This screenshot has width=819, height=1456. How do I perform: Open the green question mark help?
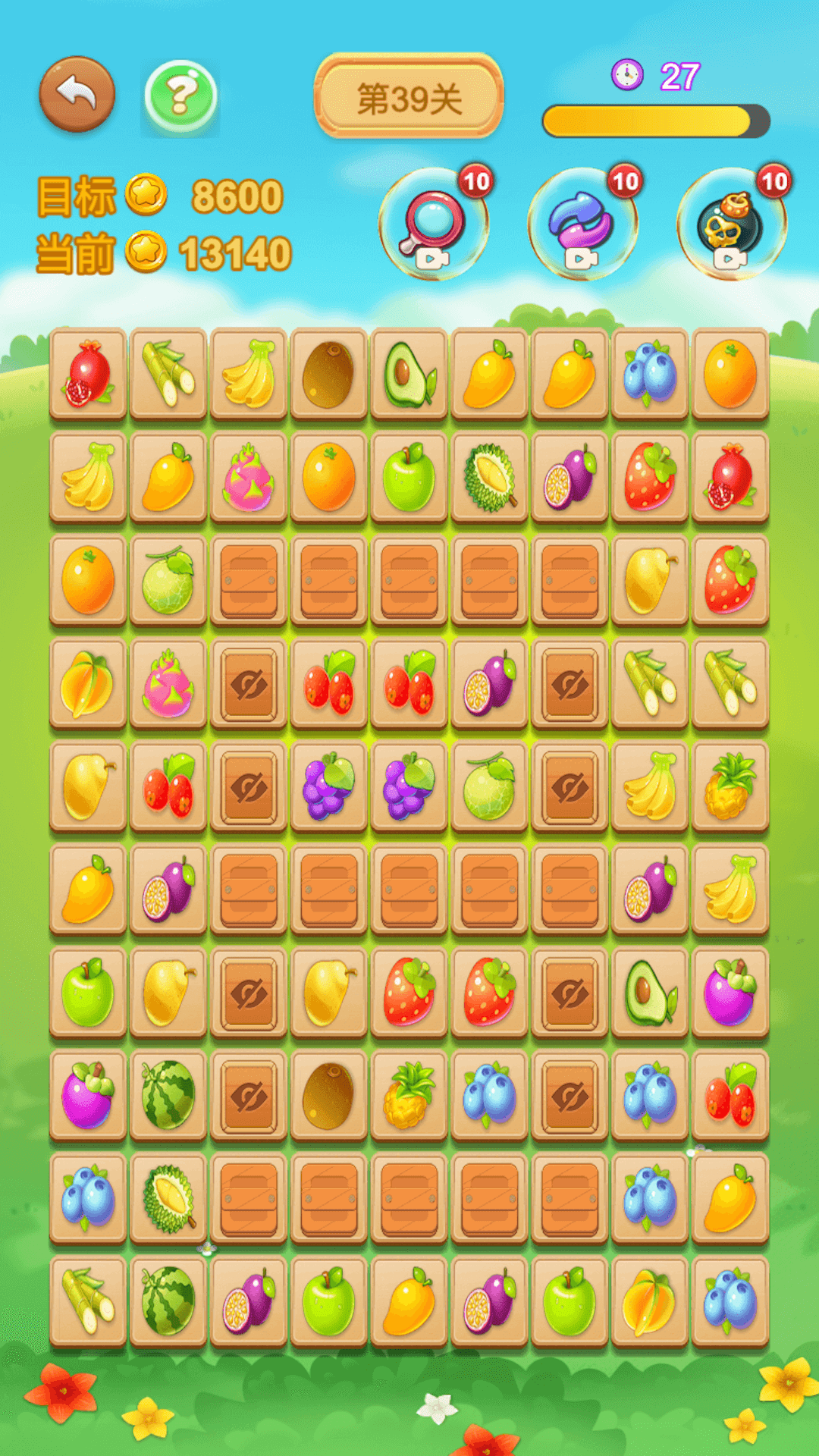[180, 97]
